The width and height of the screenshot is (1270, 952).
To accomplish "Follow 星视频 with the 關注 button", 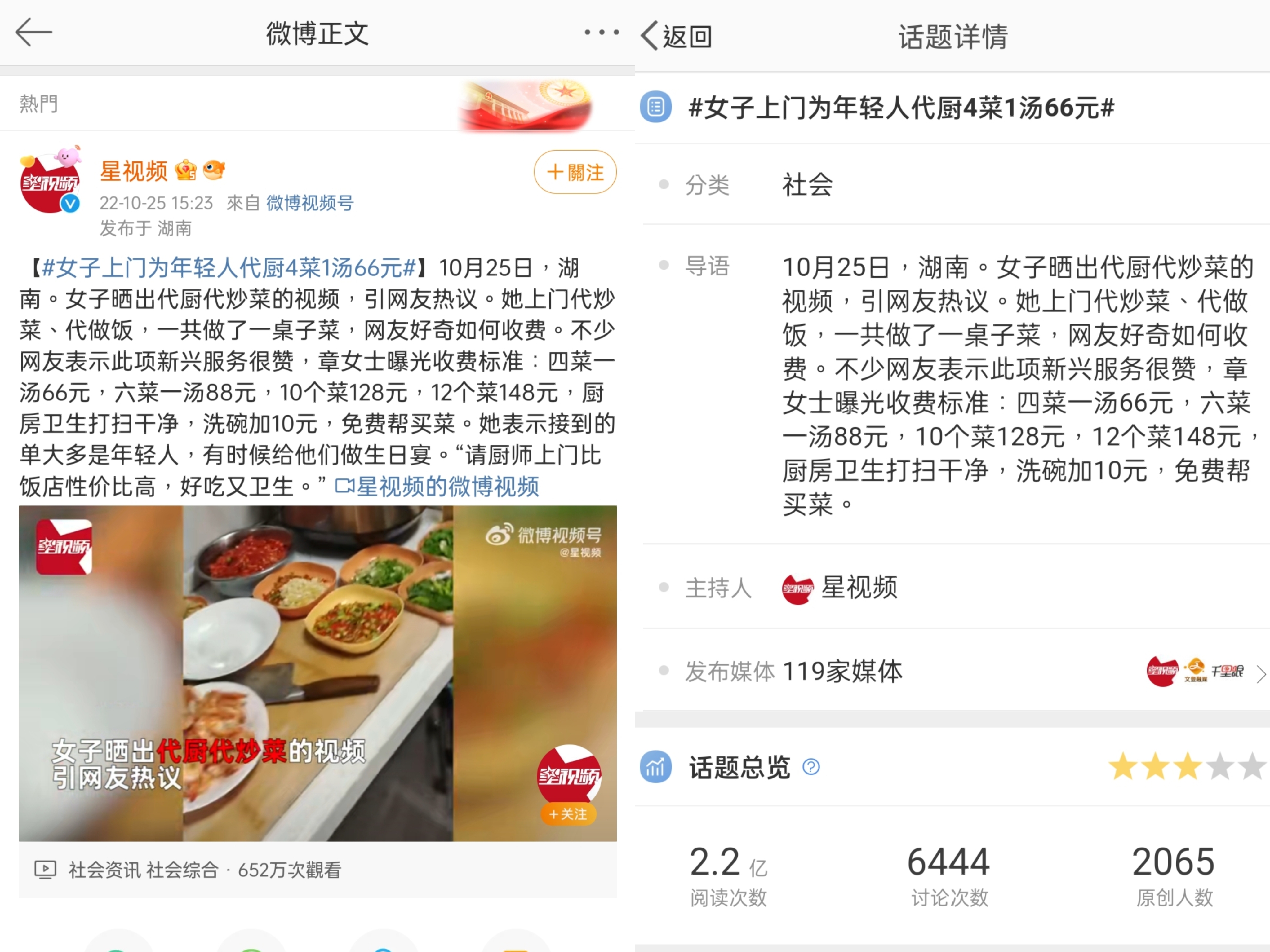I will tap(575, 172).
